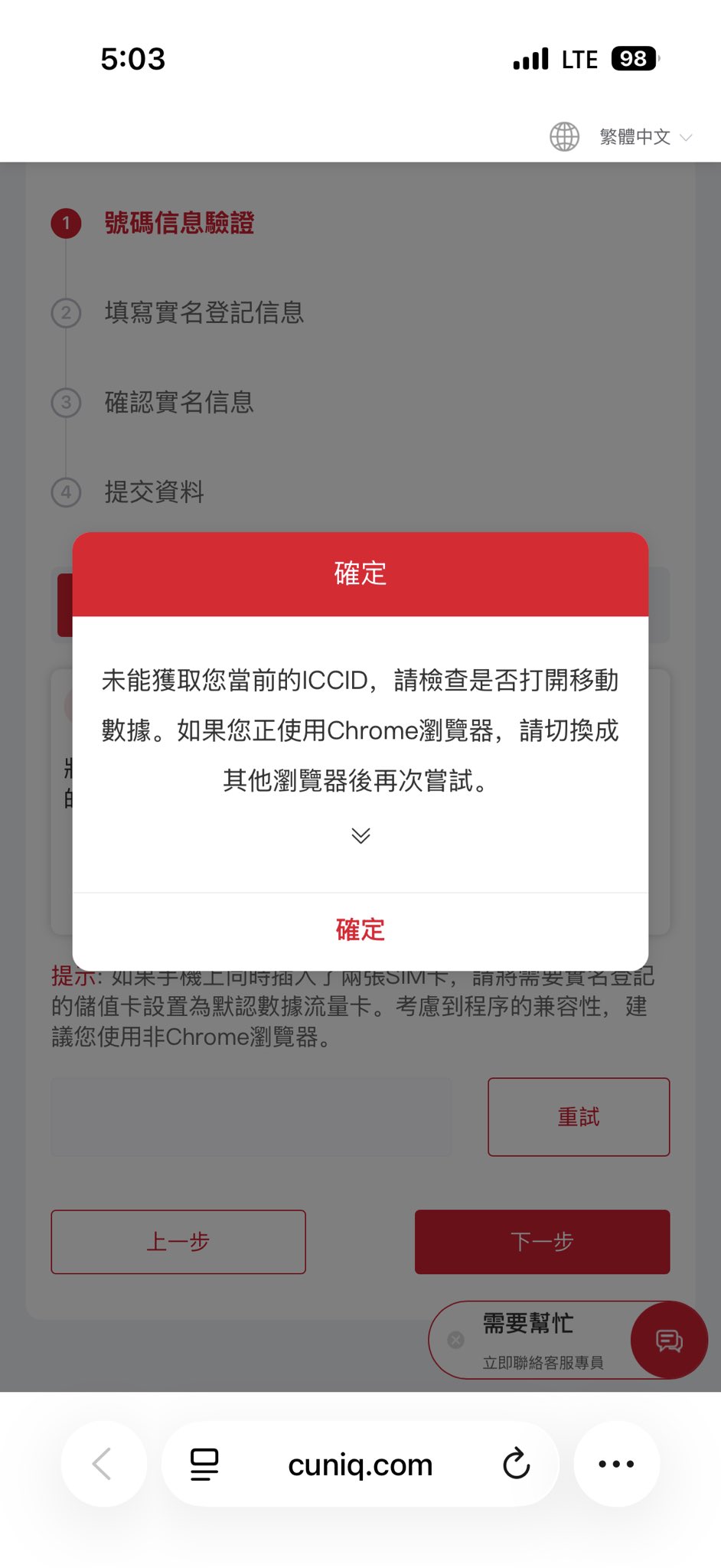Open the 繁體中文 language dropdown
The height and width of the screenshot is (1568, 721).
[x=634, y=137]
